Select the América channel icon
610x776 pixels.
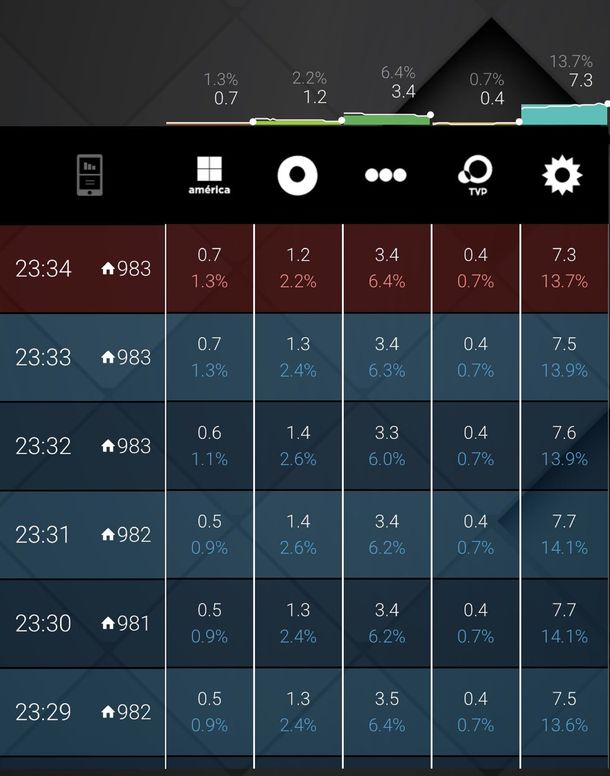209,175
